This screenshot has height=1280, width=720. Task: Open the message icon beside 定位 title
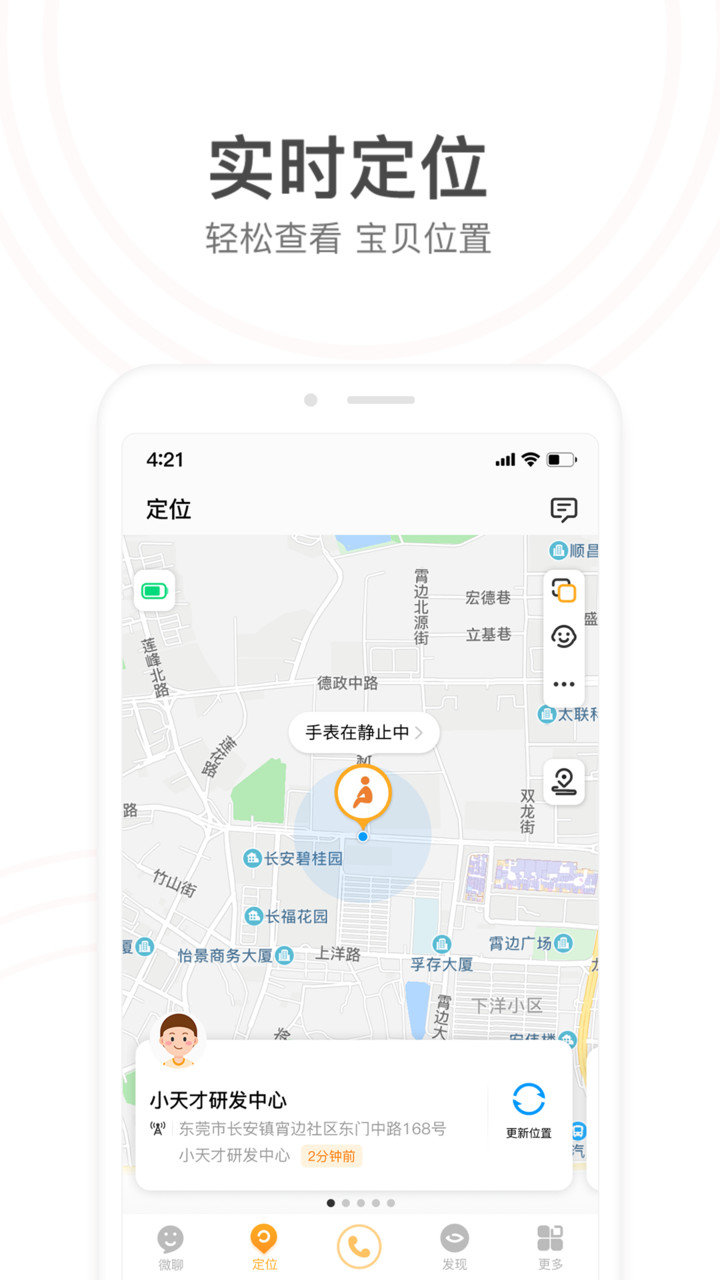566,510
